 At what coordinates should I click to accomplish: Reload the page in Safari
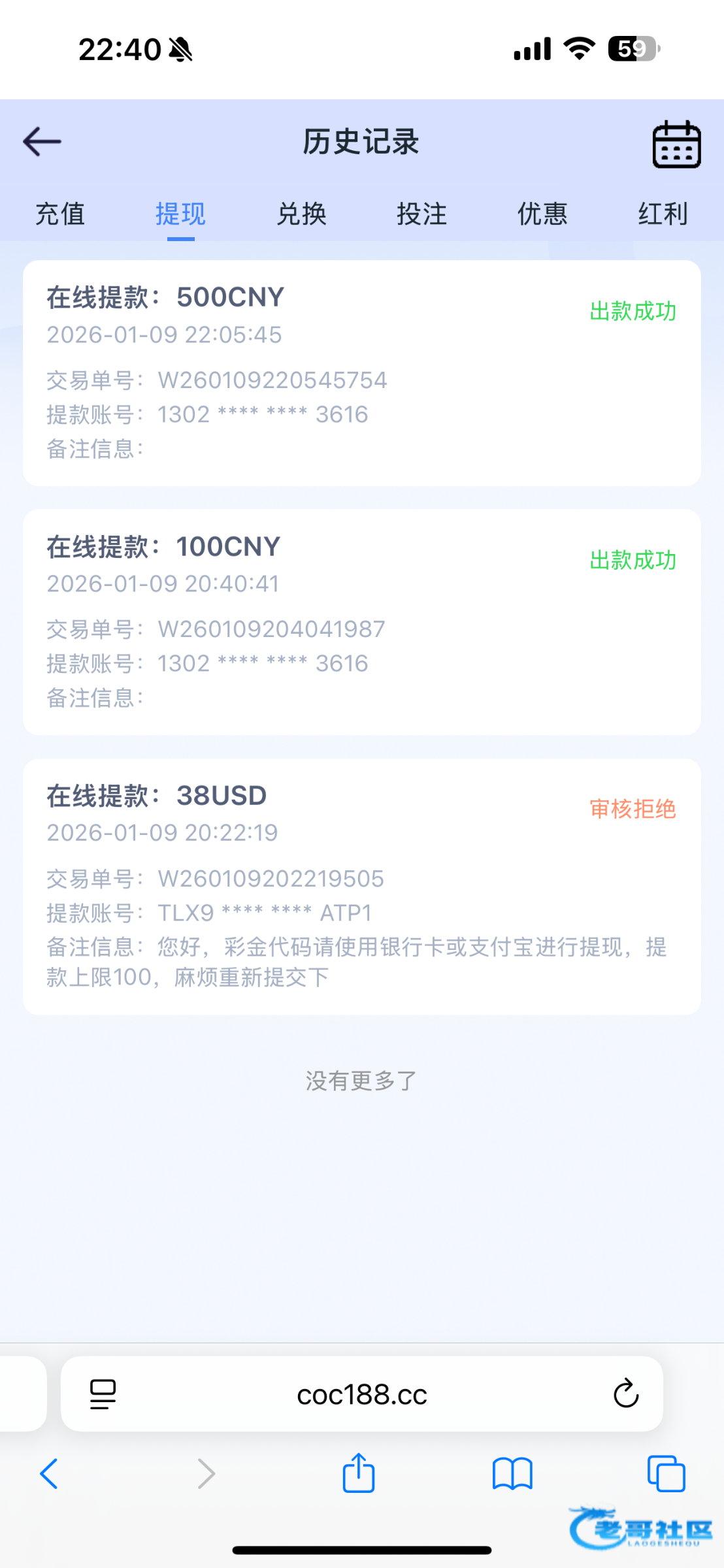625,1394
